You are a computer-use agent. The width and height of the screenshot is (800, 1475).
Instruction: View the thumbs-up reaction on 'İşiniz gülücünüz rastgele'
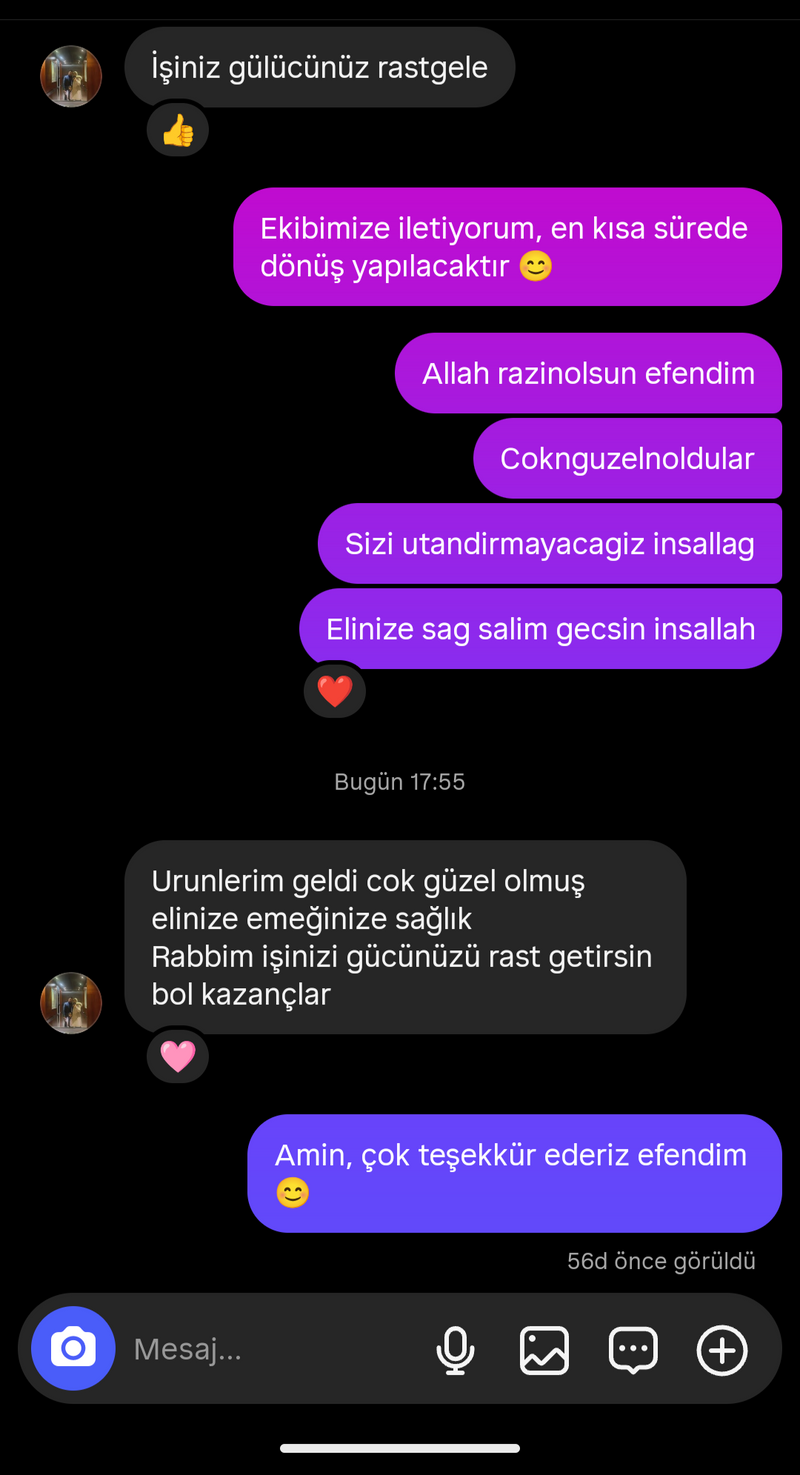[178, 130]
